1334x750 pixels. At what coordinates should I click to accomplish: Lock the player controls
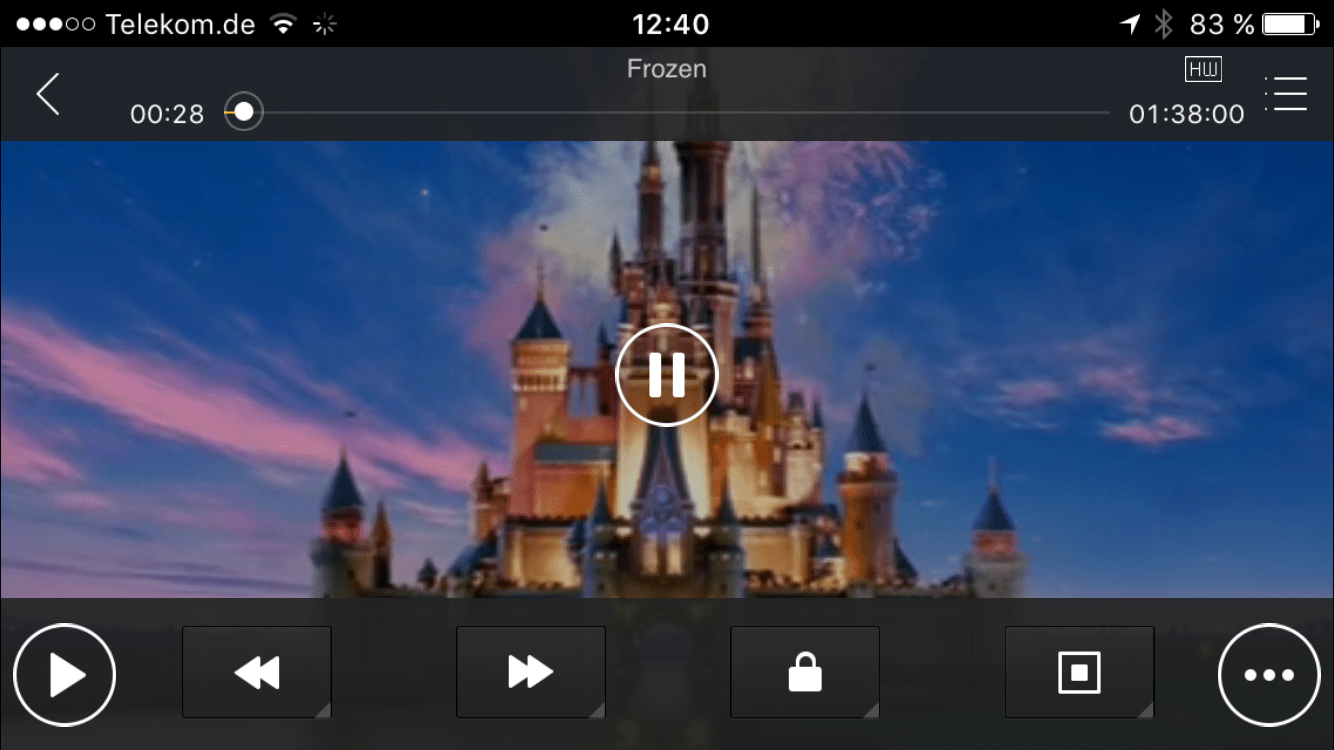tap(805, 672)
